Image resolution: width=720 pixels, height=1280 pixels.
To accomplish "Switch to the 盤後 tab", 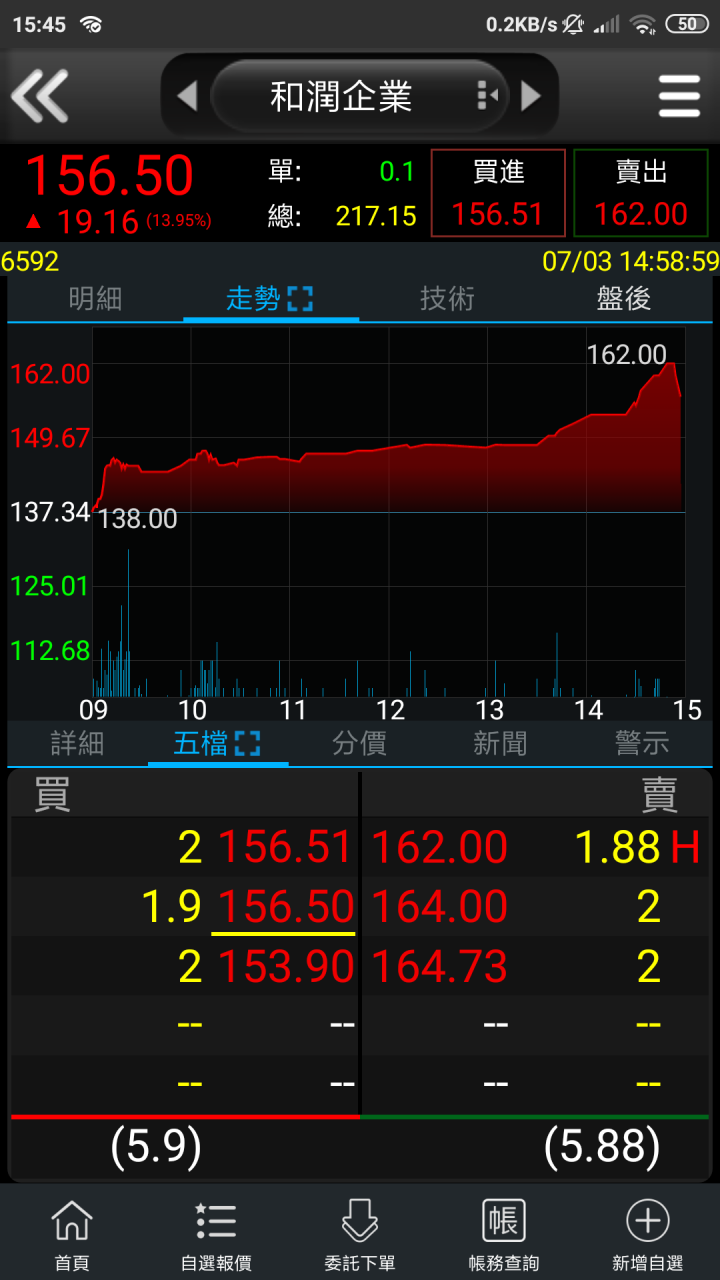I will [x=624, y=299].
